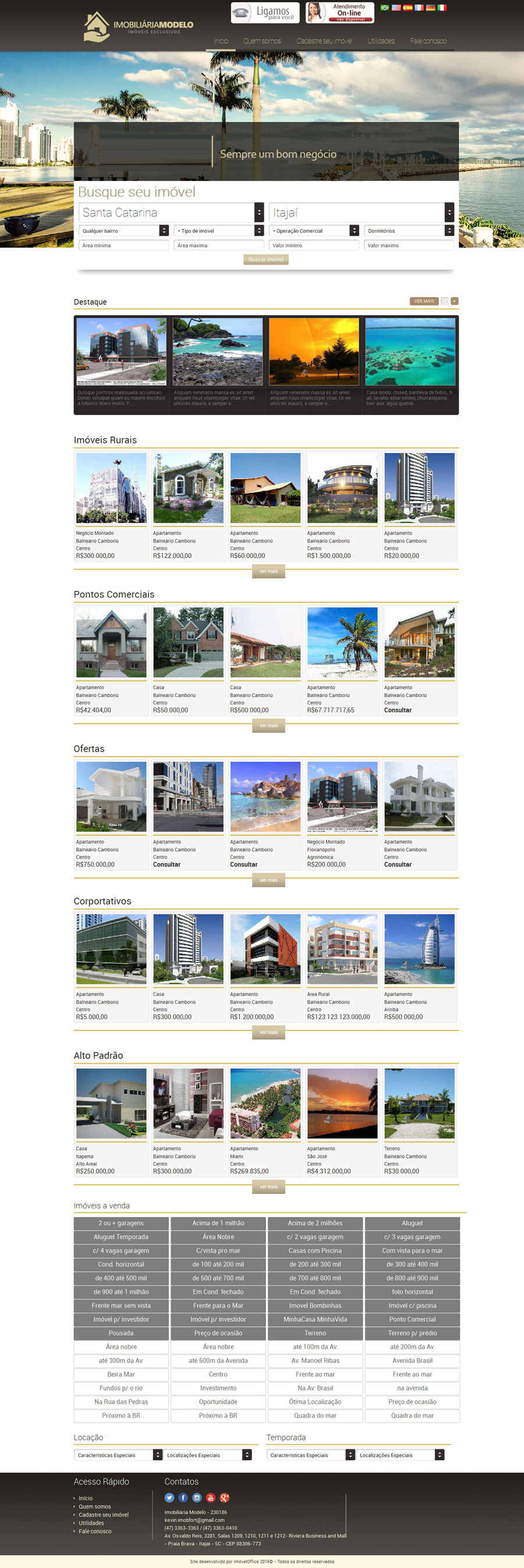Viewport: 524px width, 1568px height.
Task: Select the Acima de 1 milhão filter
Action: click(218, 1224)
